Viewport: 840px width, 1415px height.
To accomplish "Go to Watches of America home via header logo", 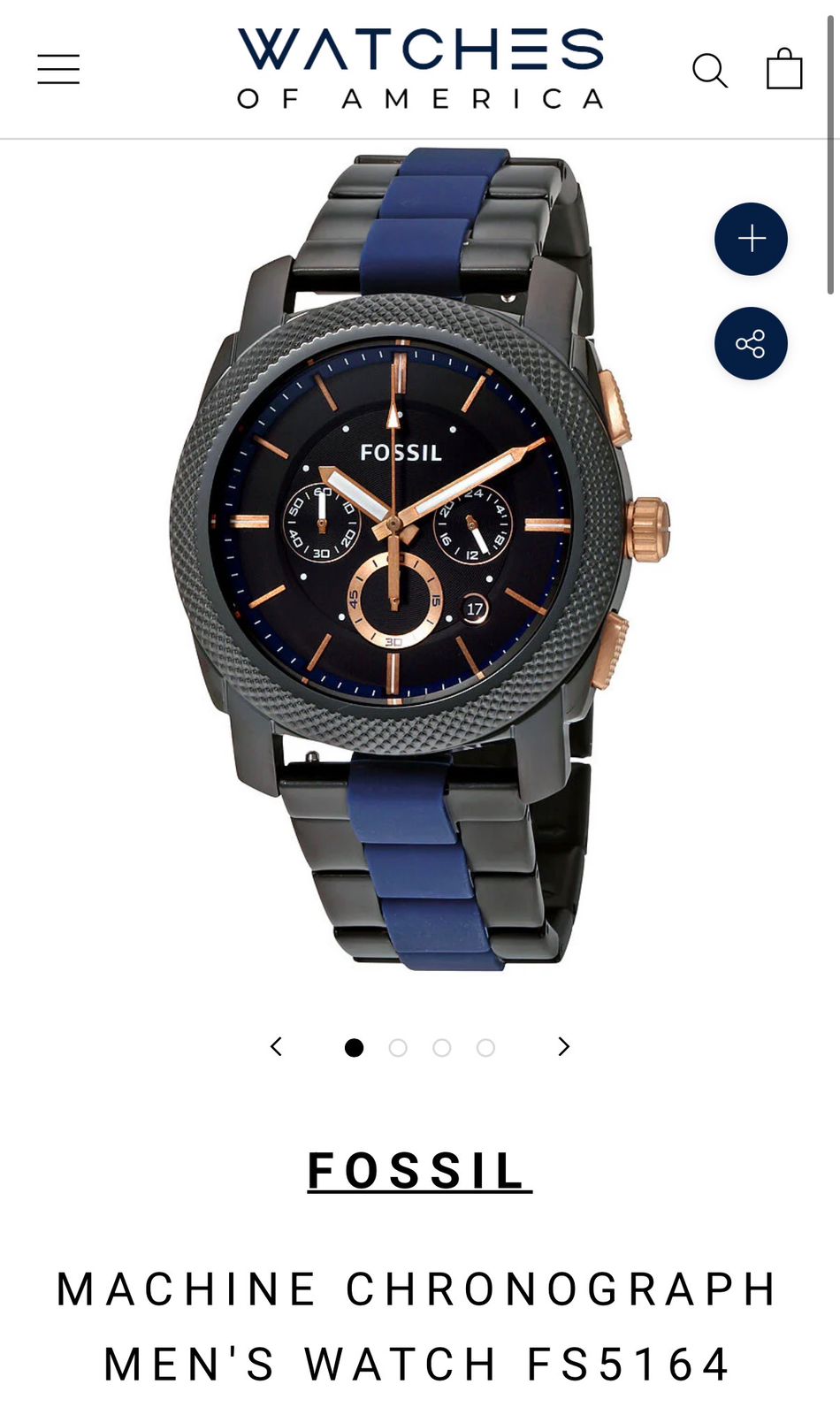I will [420, 68].
